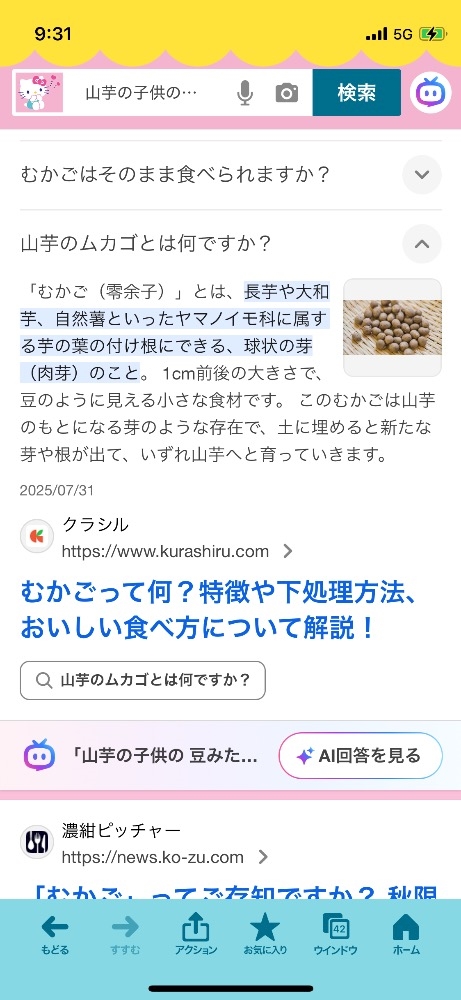
Task: Tap the 検索 search button
Action: click(356, 93)
